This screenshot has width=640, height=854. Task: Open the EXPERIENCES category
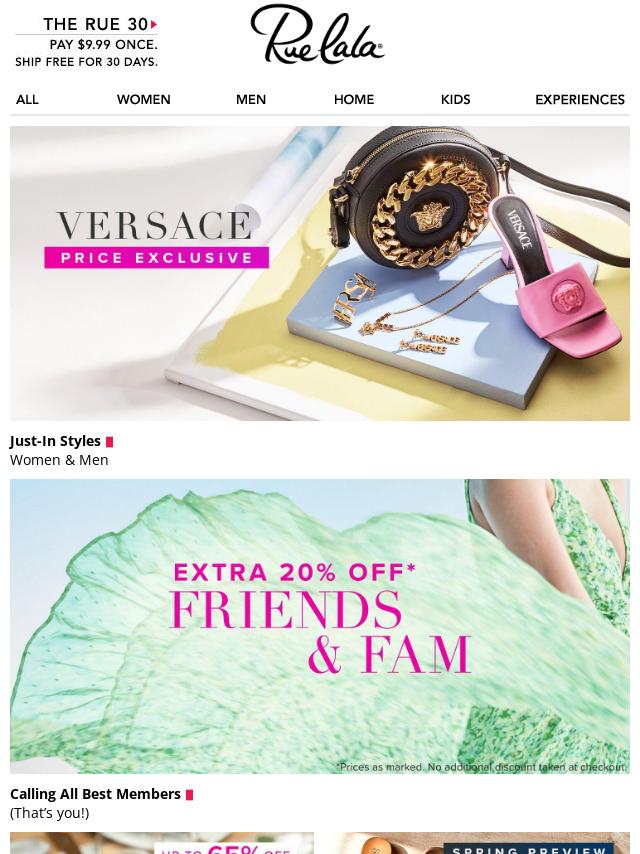coord(580,99)
